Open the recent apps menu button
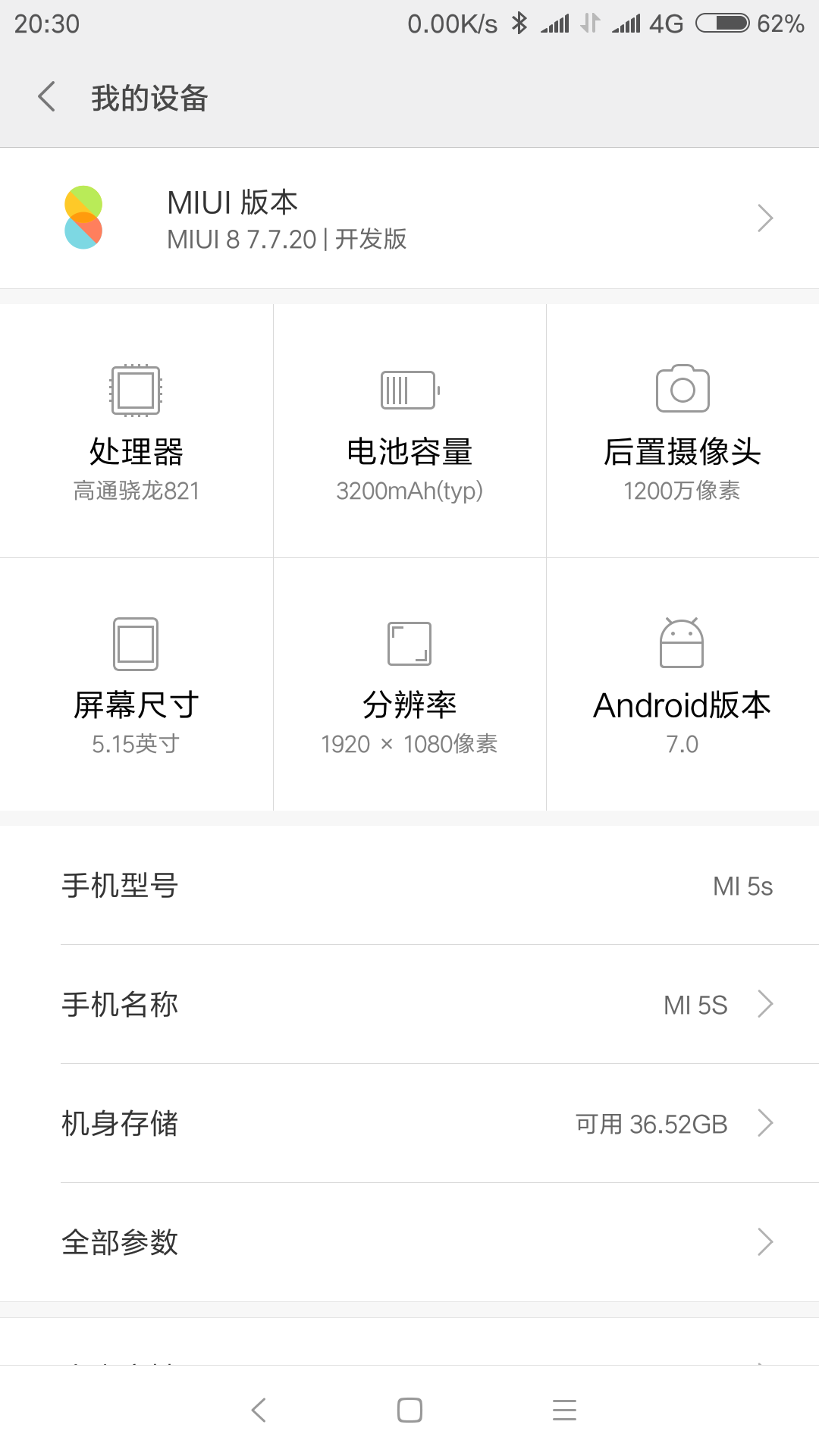Viewport: 819px width, 1456px height. pyautogui.click(x=564, y=1409)
